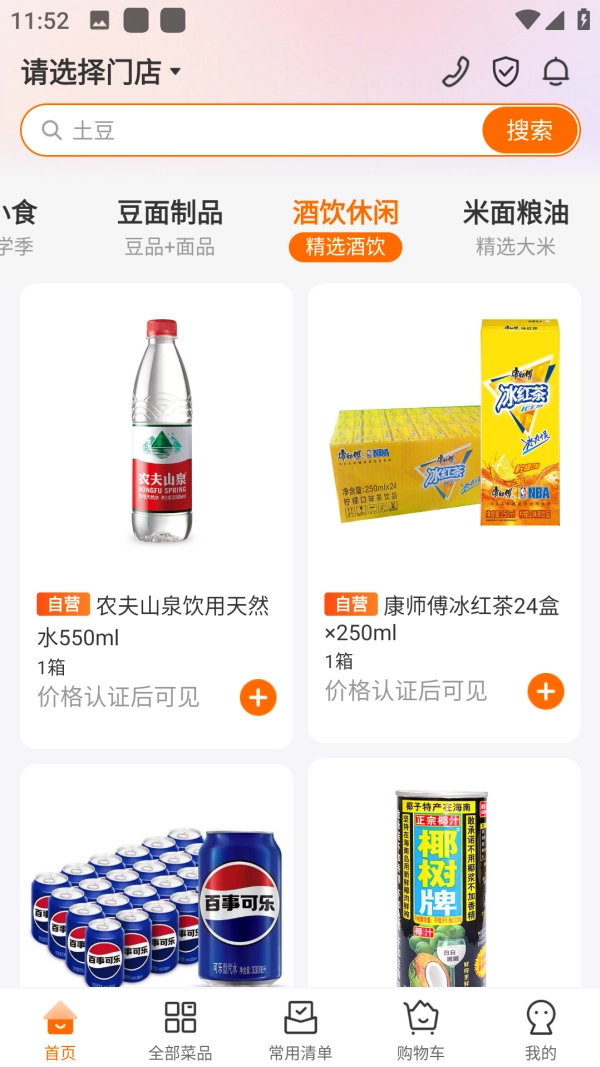Add 康师傅冰红茶 to cart
The height and width of the screenshot is (1067, 600).
[x=546, y=691]
